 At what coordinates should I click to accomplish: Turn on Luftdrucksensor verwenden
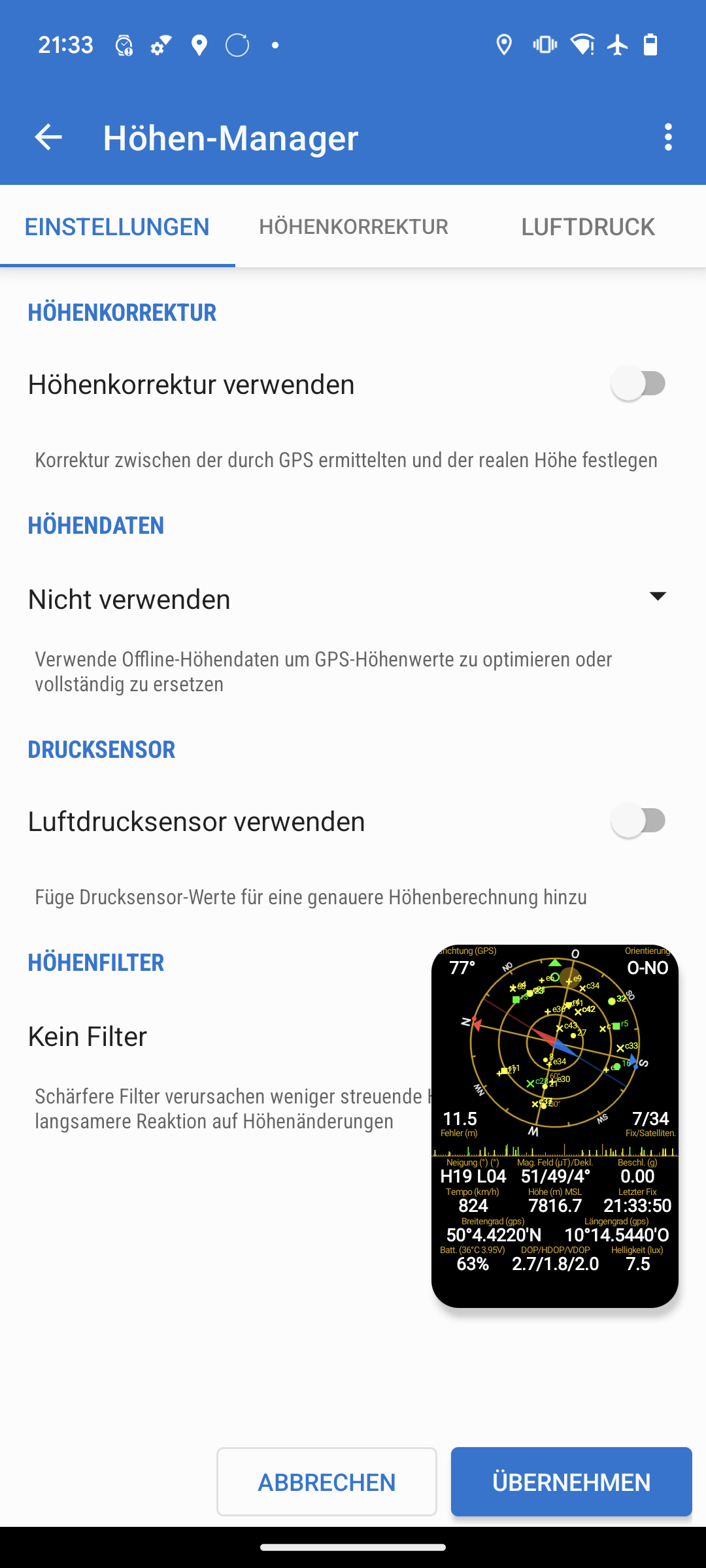(639, 821)
